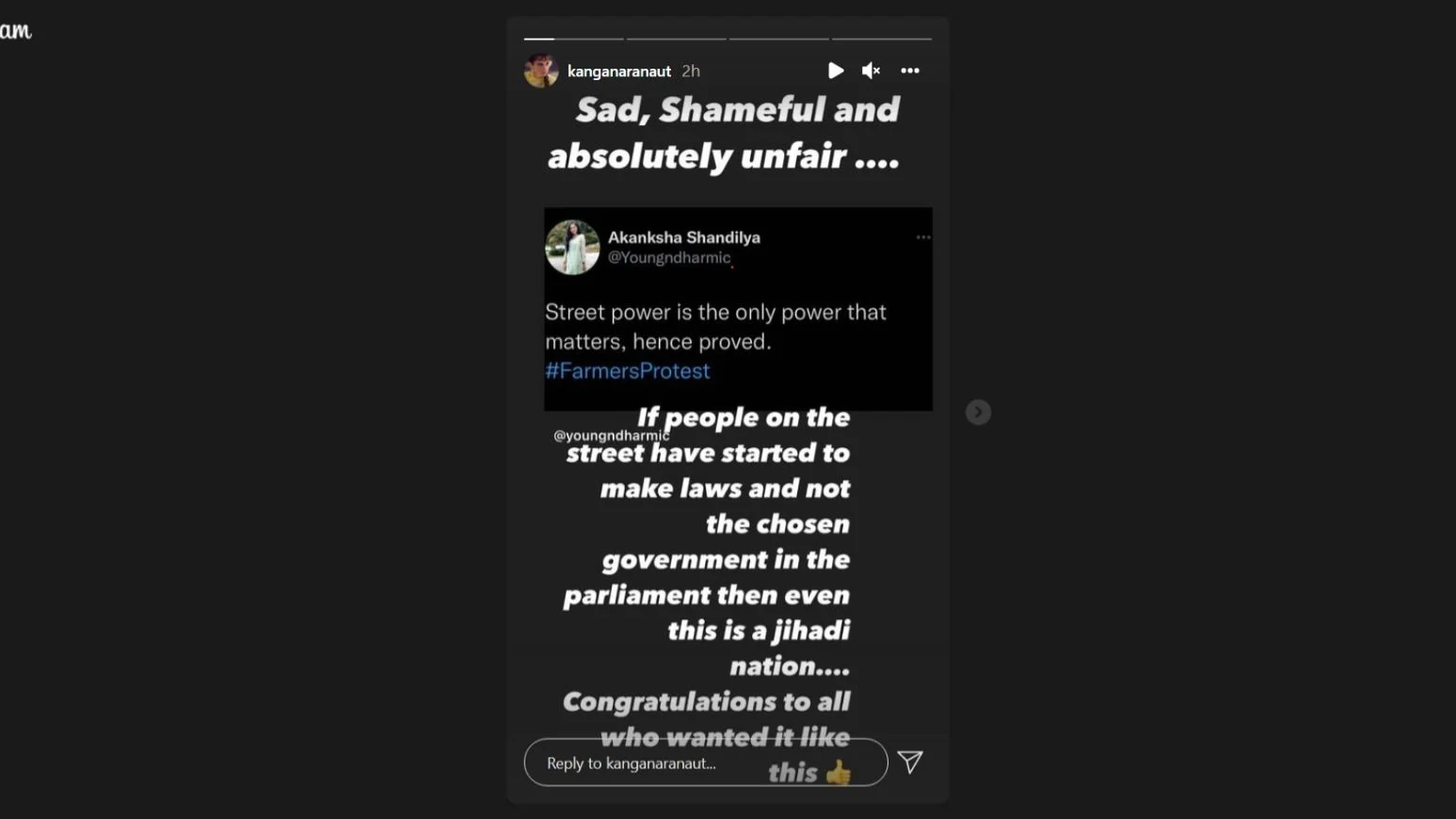The width and height of the screenshot is (1456, 819).
Task: Tap the @youngndharmic mention sticker
Action: (x=611, y=436)
